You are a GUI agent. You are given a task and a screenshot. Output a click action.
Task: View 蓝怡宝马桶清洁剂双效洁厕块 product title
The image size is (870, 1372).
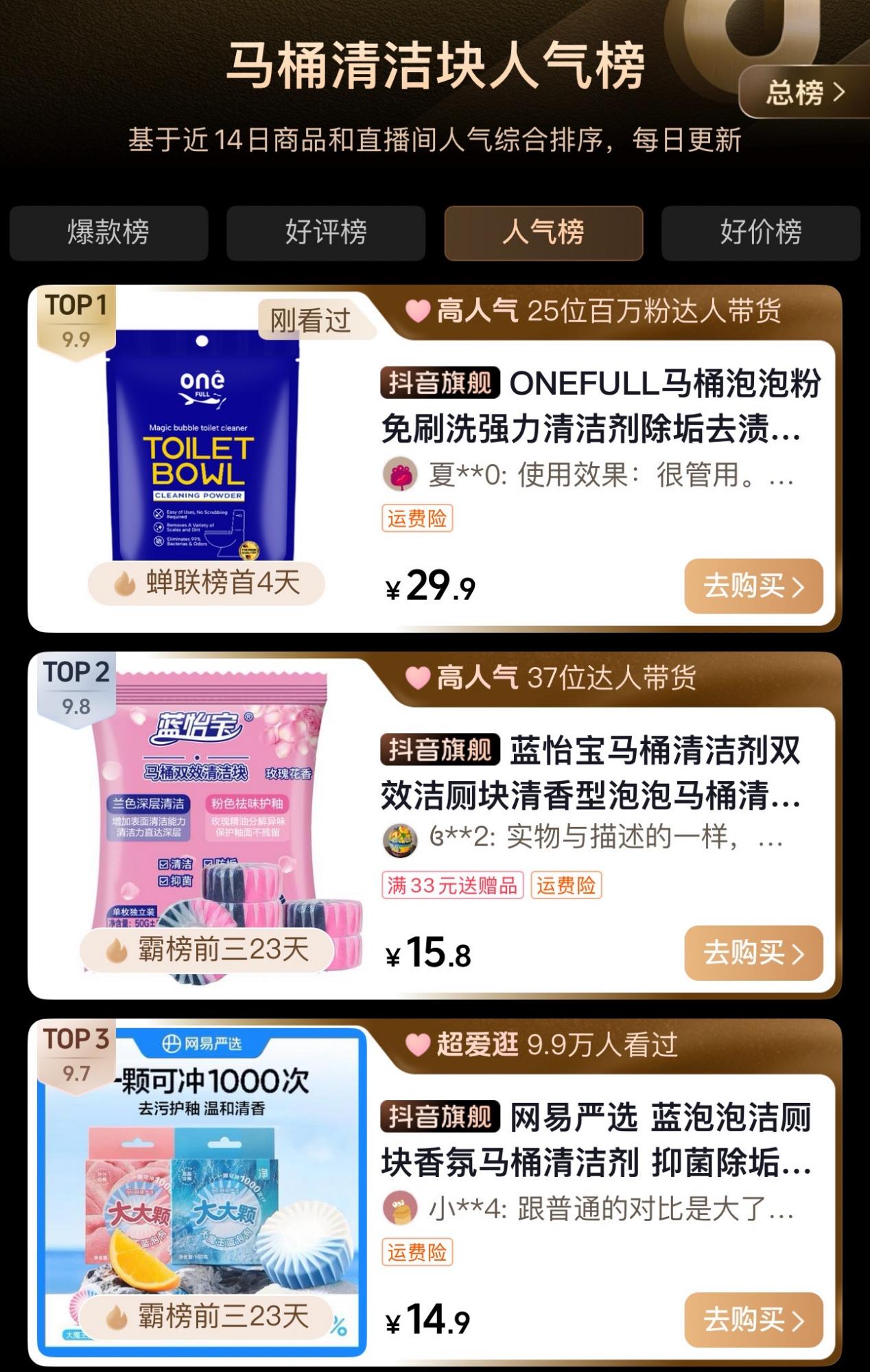tap(591, 773)
